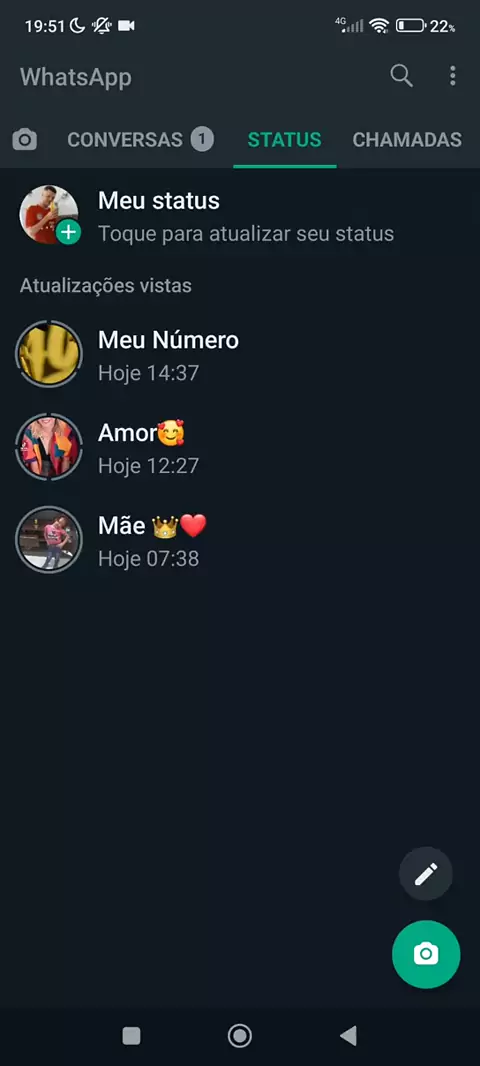Viewport: 480px width, 1066px height.
Task: Open the search magnifier icon
Action: (x=401, y=76)
